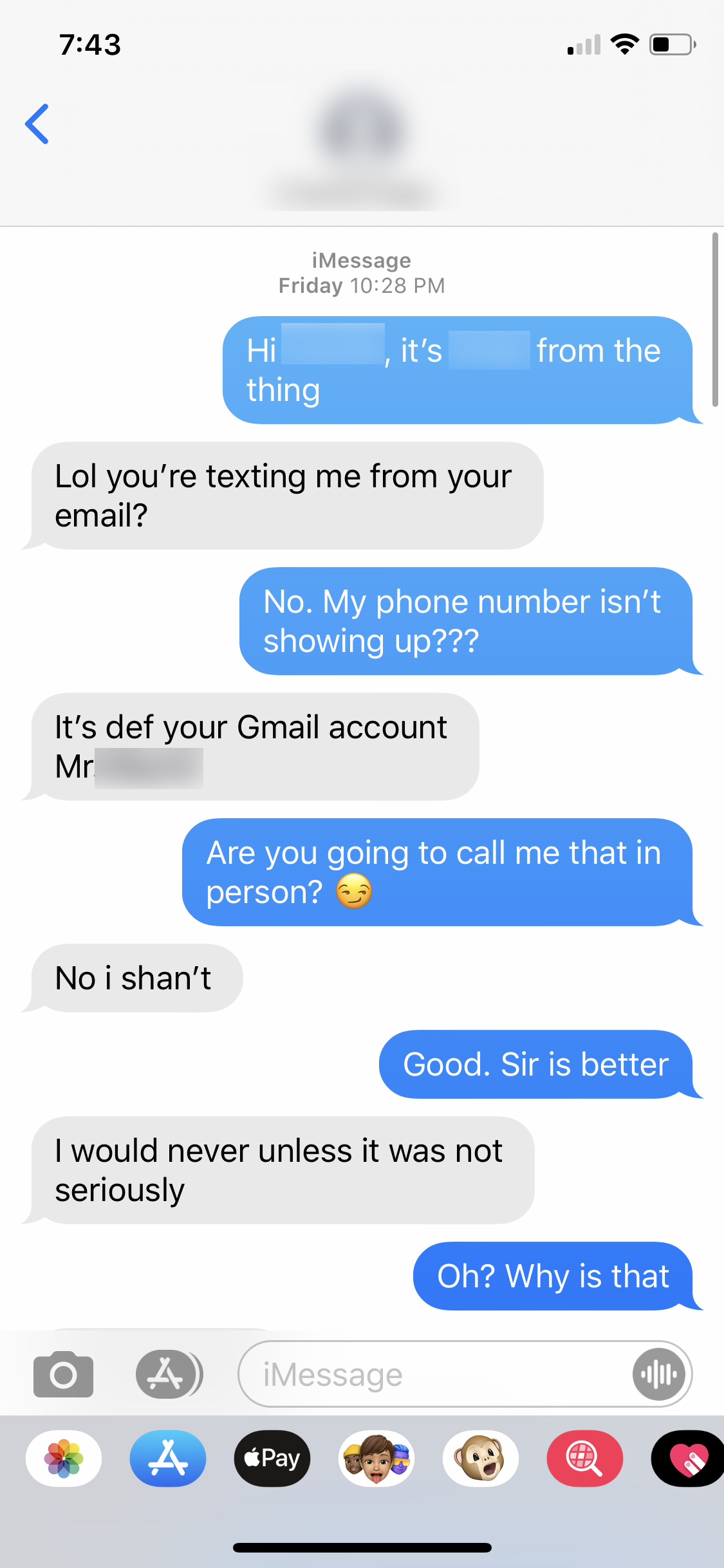Toggle the App Store apps drawer button
The width and height of the screenshot is (724, 1568).
[169, 1374]
